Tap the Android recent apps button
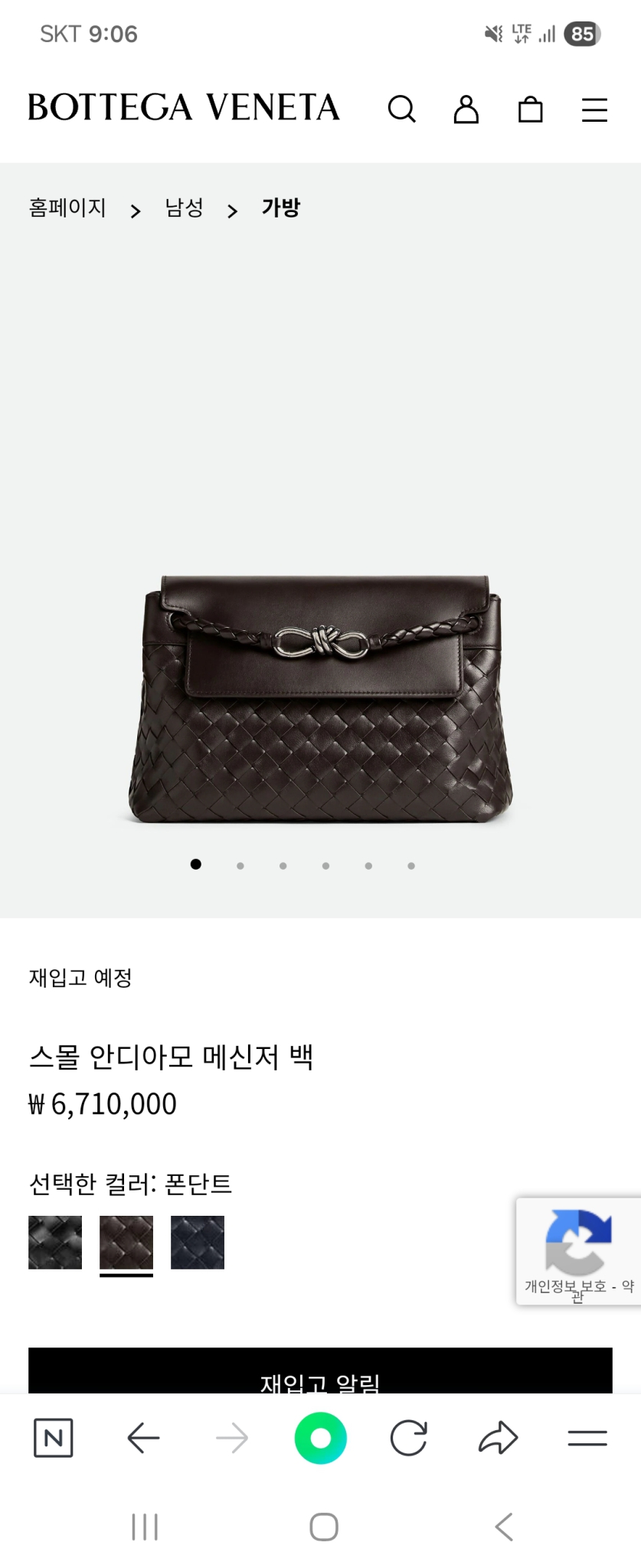 pyautogui.click(x=144, y=1526)
